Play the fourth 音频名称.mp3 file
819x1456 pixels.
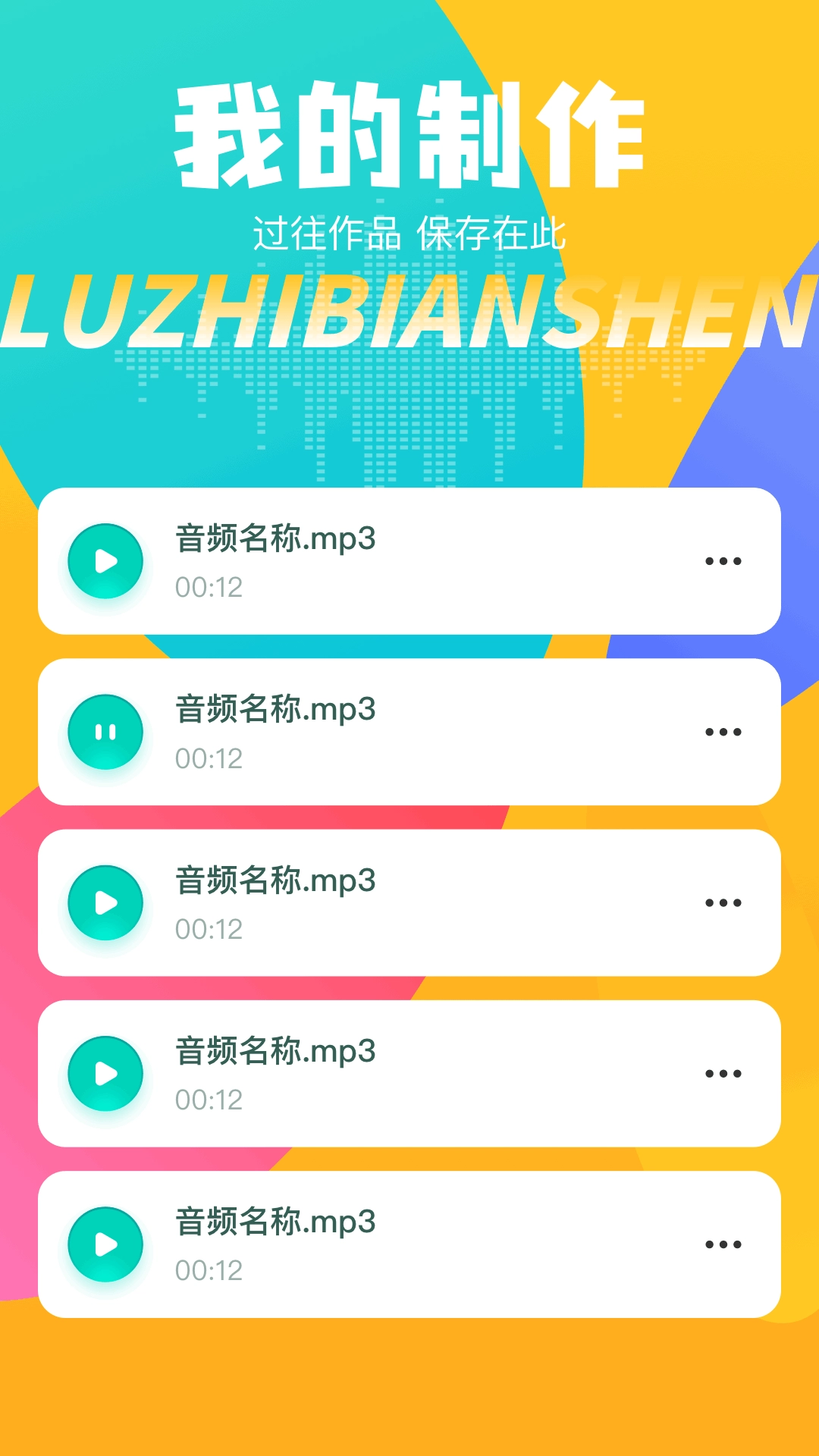click(x=106, y=1072)
